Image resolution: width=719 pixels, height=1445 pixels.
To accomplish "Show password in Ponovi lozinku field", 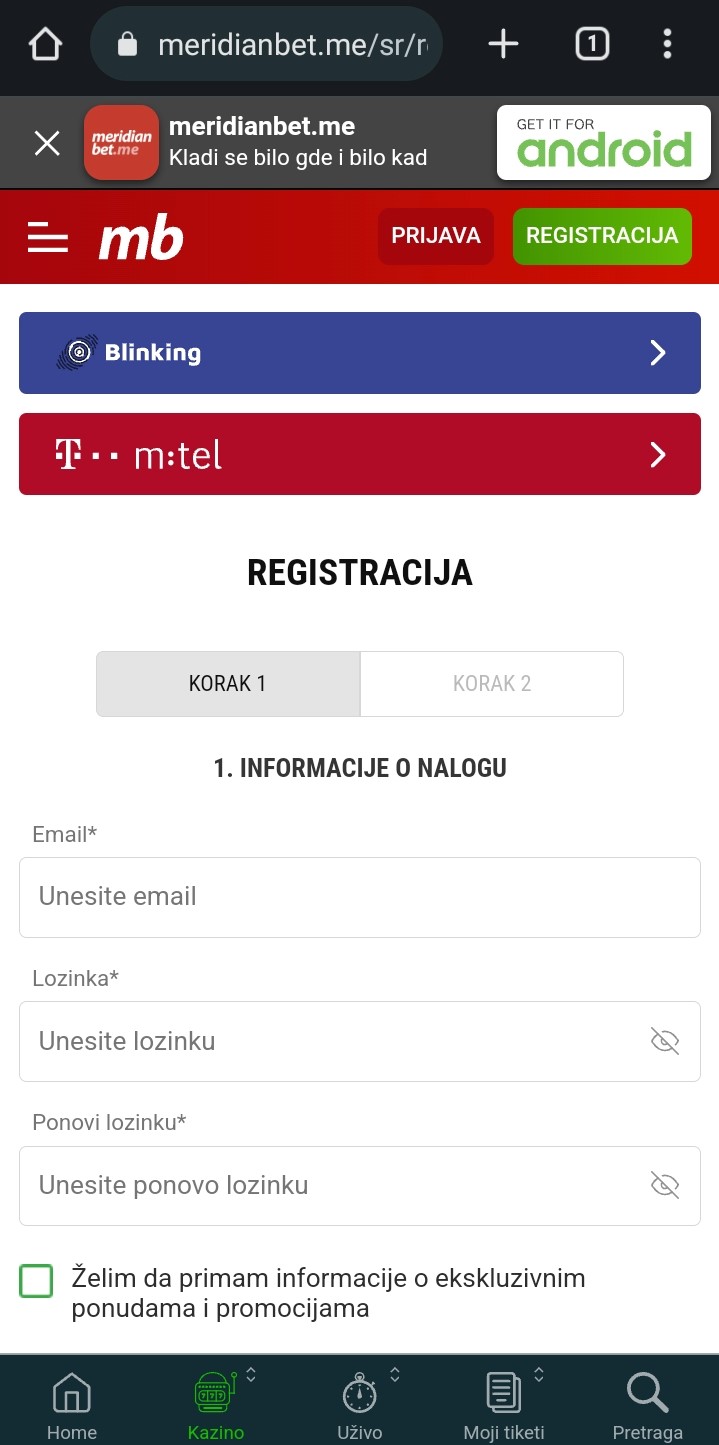I will 665,1186.
